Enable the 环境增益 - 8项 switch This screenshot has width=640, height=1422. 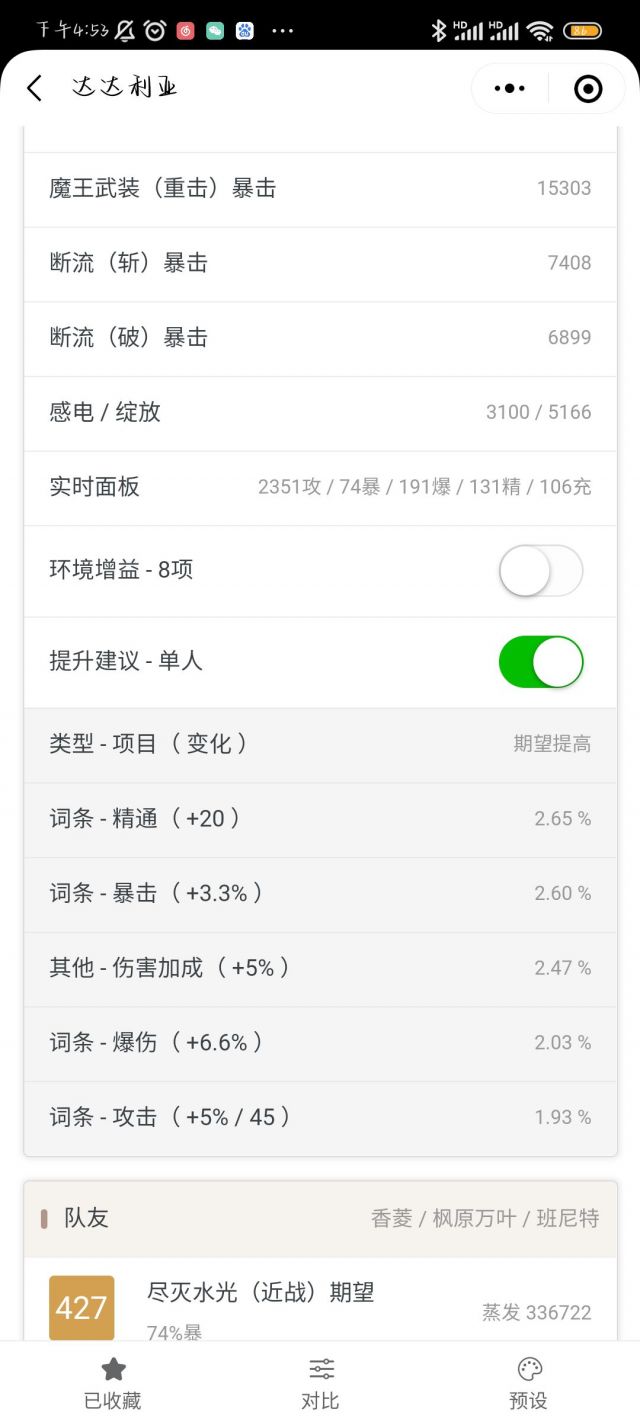pos(541,571)
